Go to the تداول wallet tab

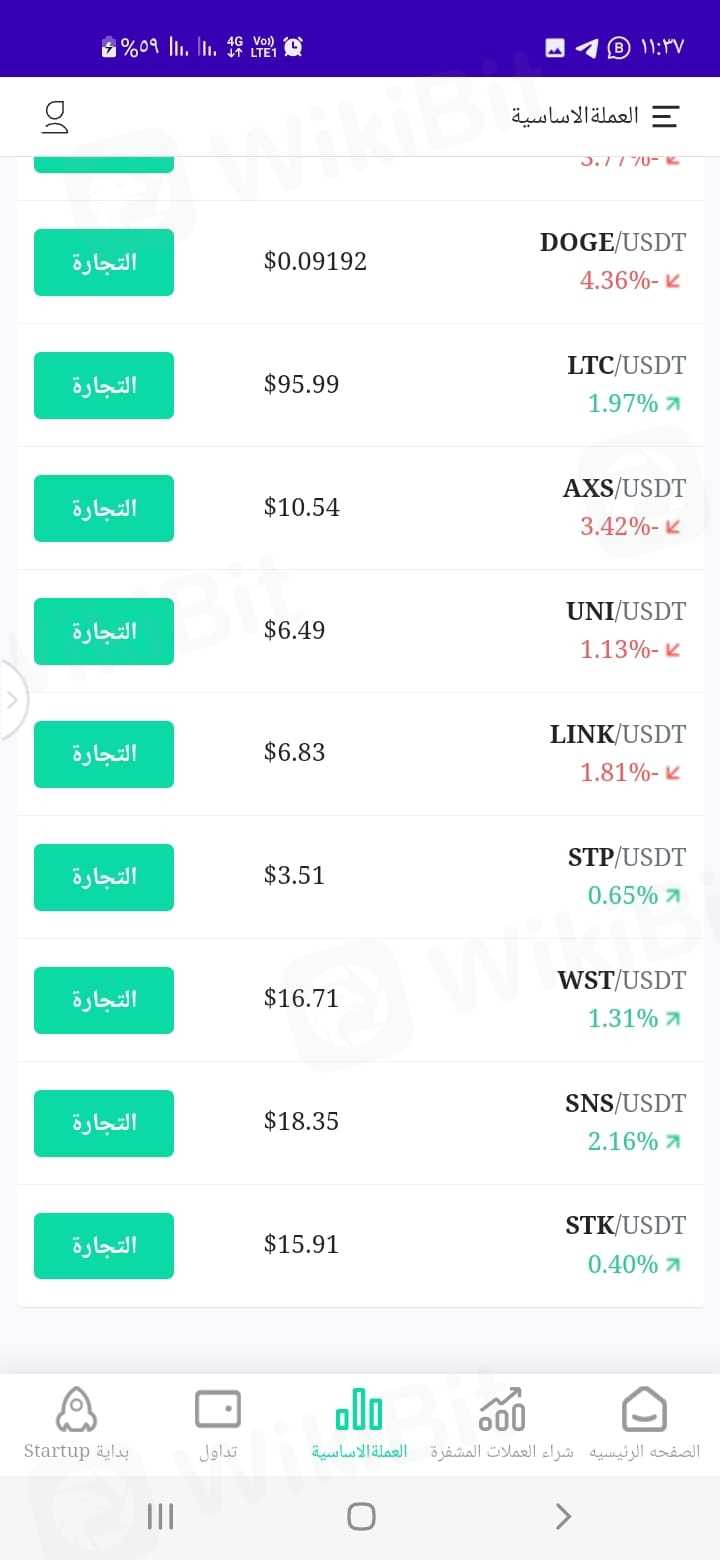[x=217, y=1424]
